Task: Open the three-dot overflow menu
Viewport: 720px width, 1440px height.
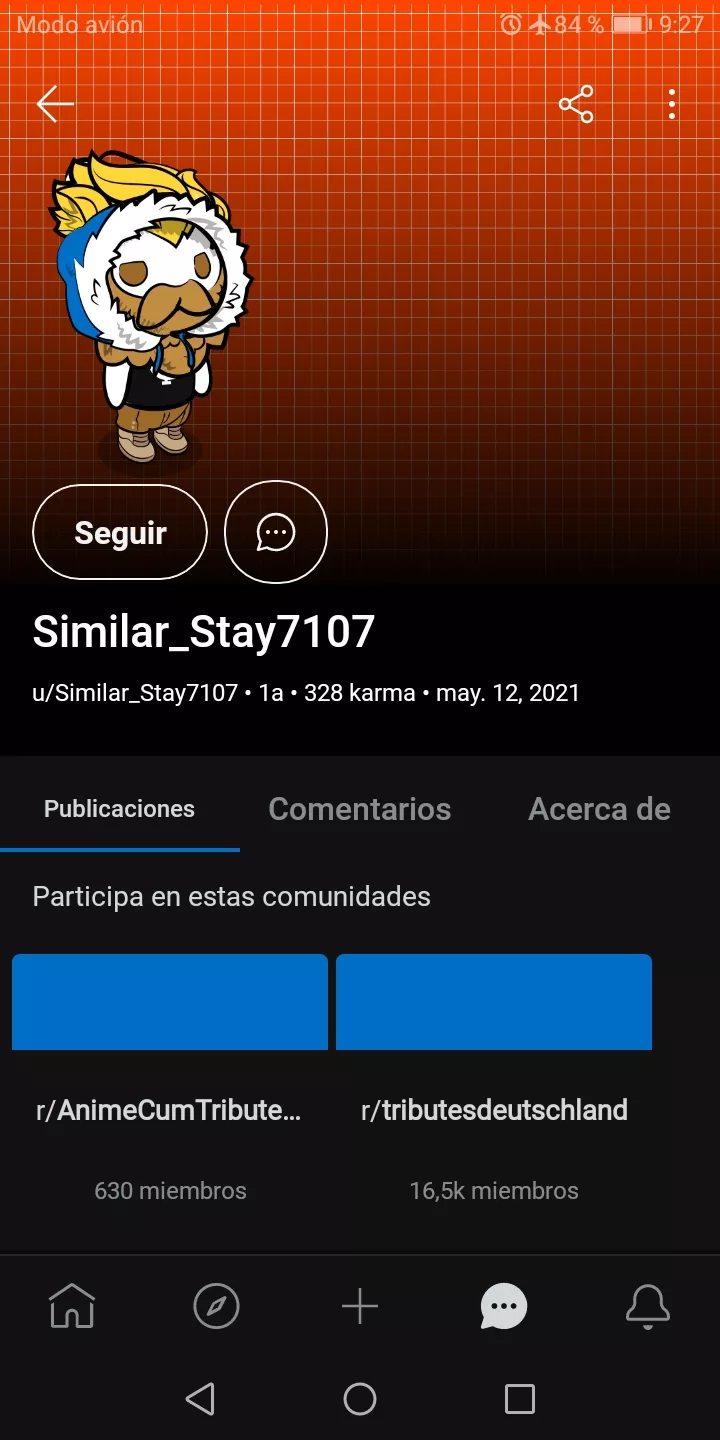Action: pyautogui.click(x=672, y=104)
